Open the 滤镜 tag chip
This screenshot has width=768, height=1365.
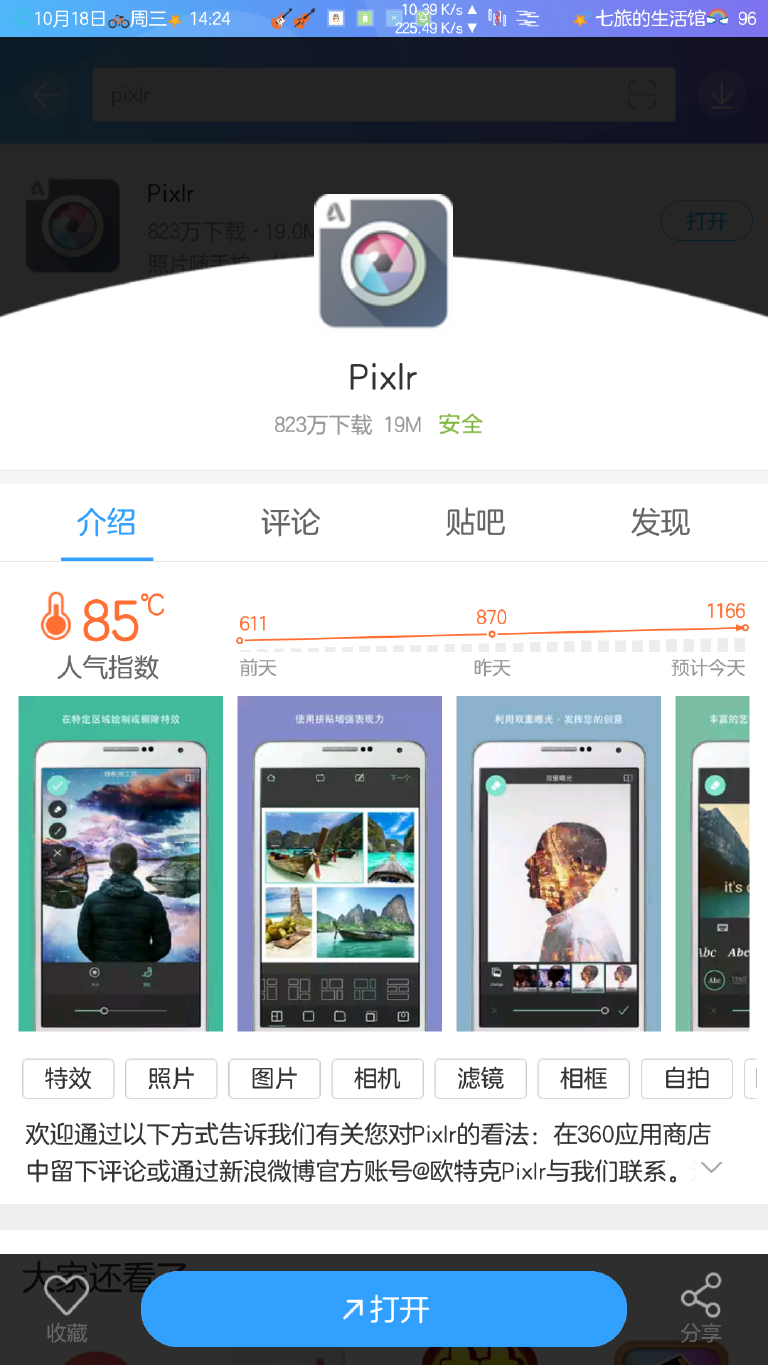tap(481, 1079)
